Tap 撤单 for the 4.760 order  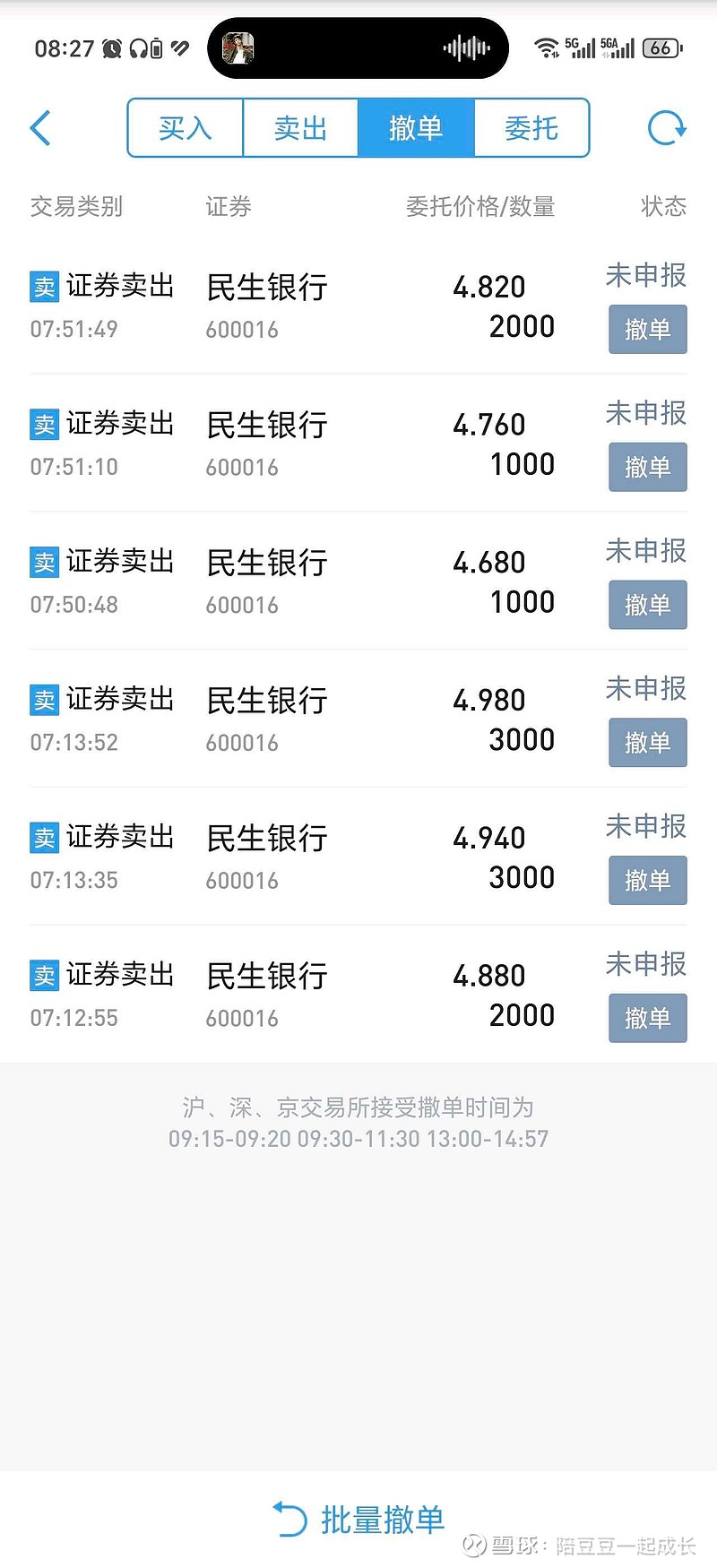tap(647, 467)
